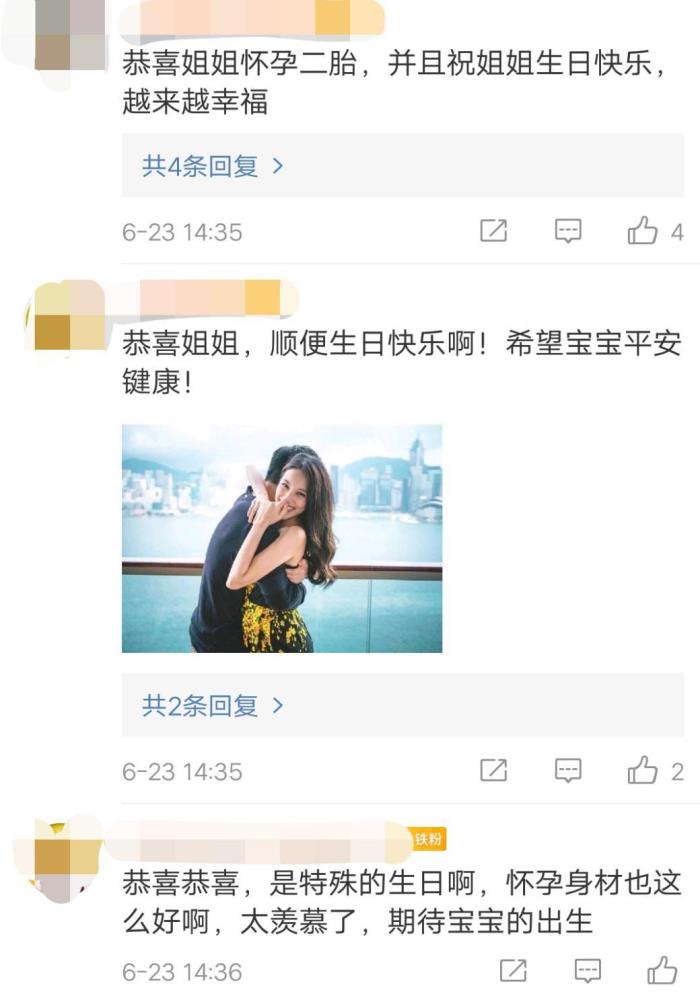Open the couple hugging photo in comment

[282, 539]
